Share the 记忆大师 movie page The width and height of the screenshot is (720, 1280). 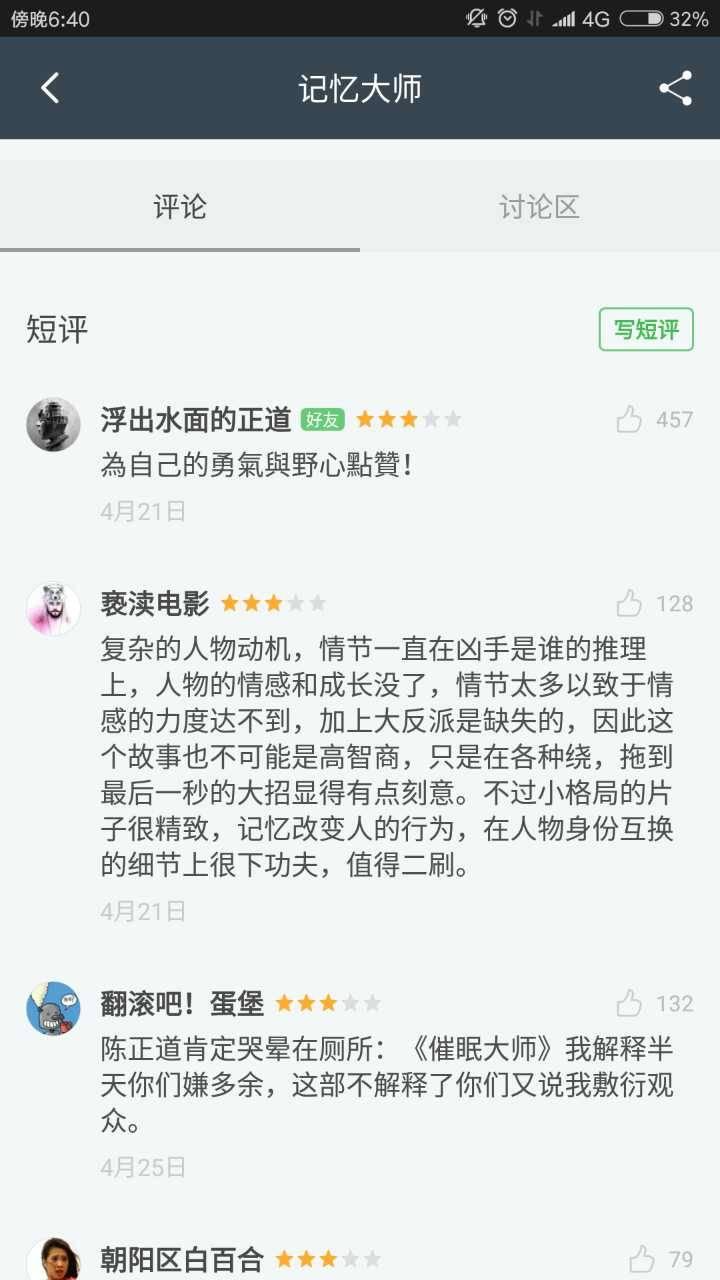tap(676, 88)
